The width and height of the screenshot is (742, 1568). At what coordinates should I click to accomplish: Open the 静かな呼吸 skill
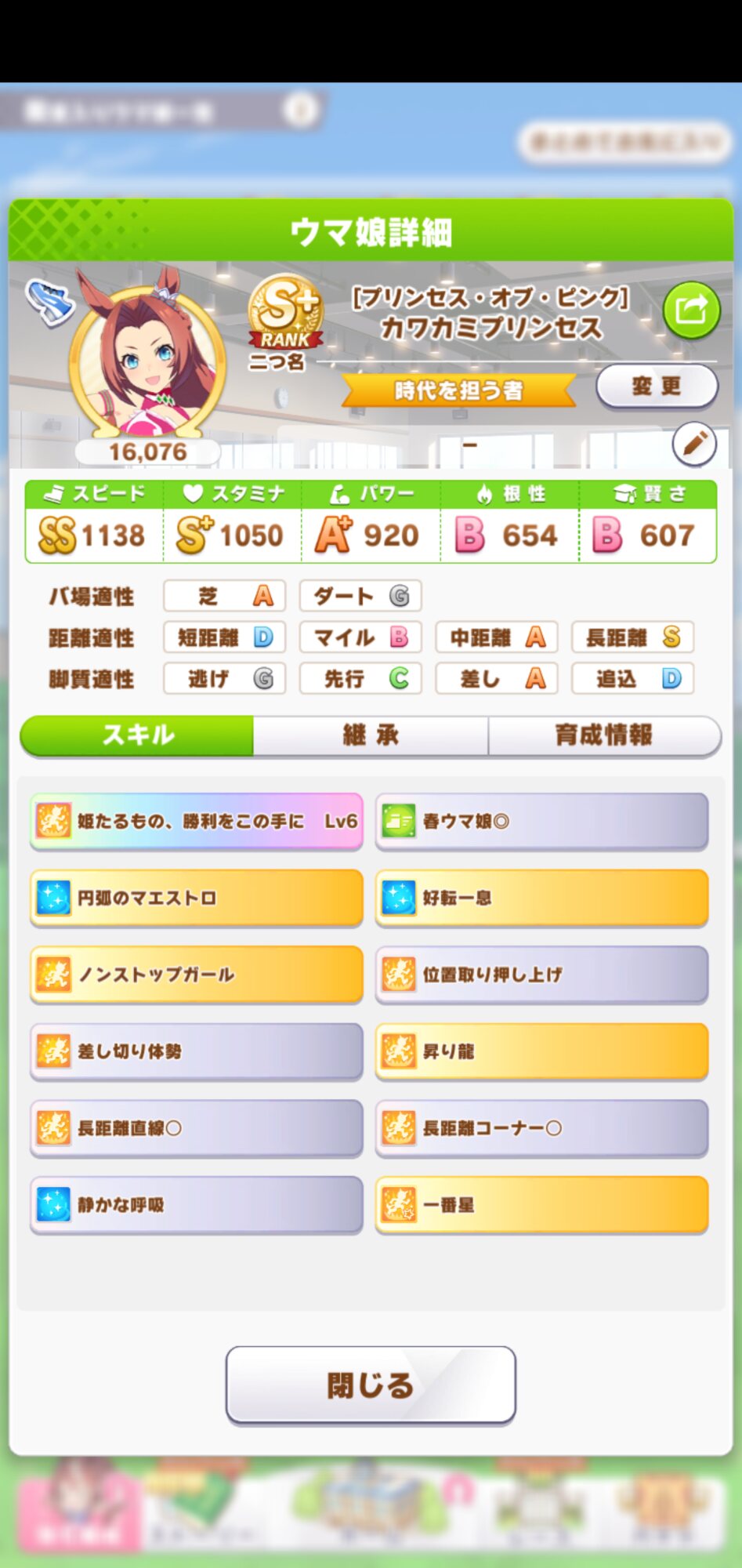tap(197, 1205)
